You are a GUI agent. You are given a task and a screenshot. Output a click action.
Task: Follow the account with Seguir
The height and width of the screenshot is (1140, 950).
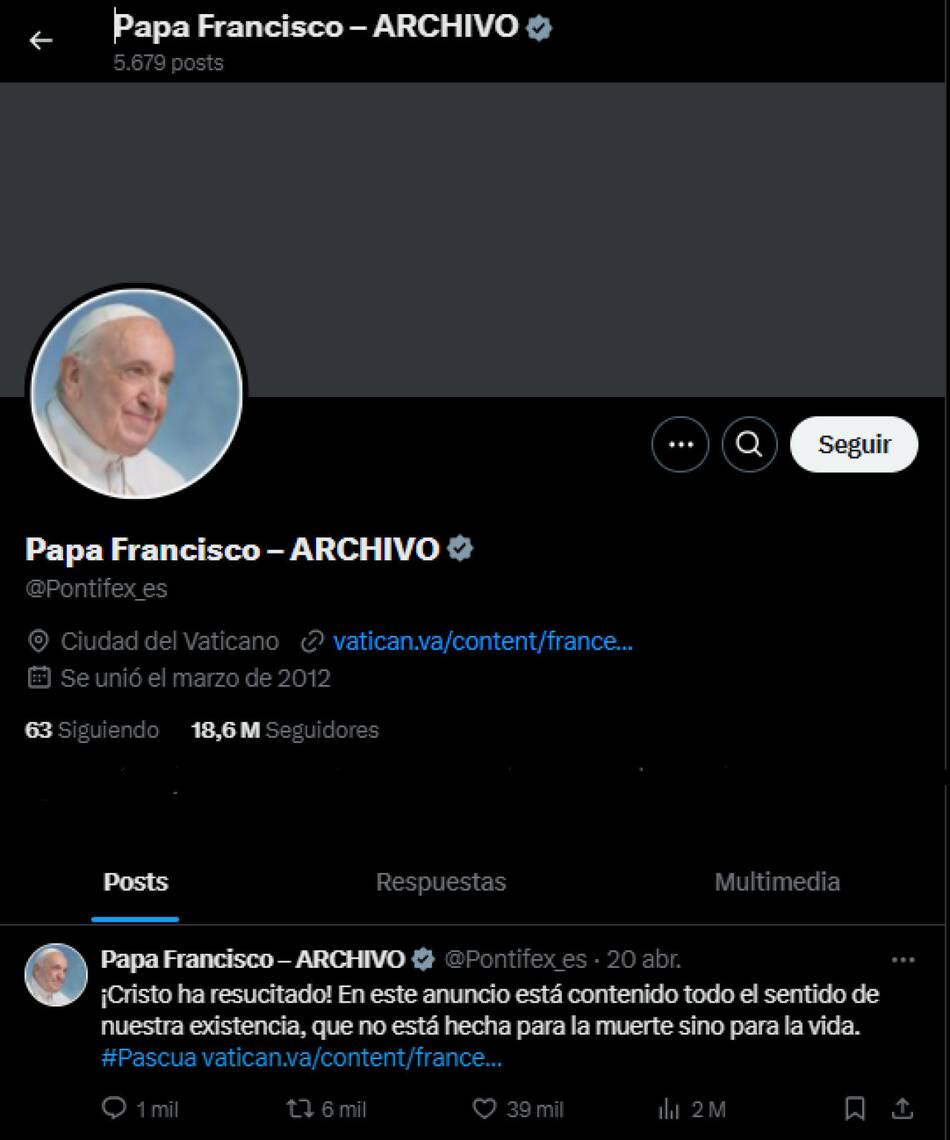(853, 445)
